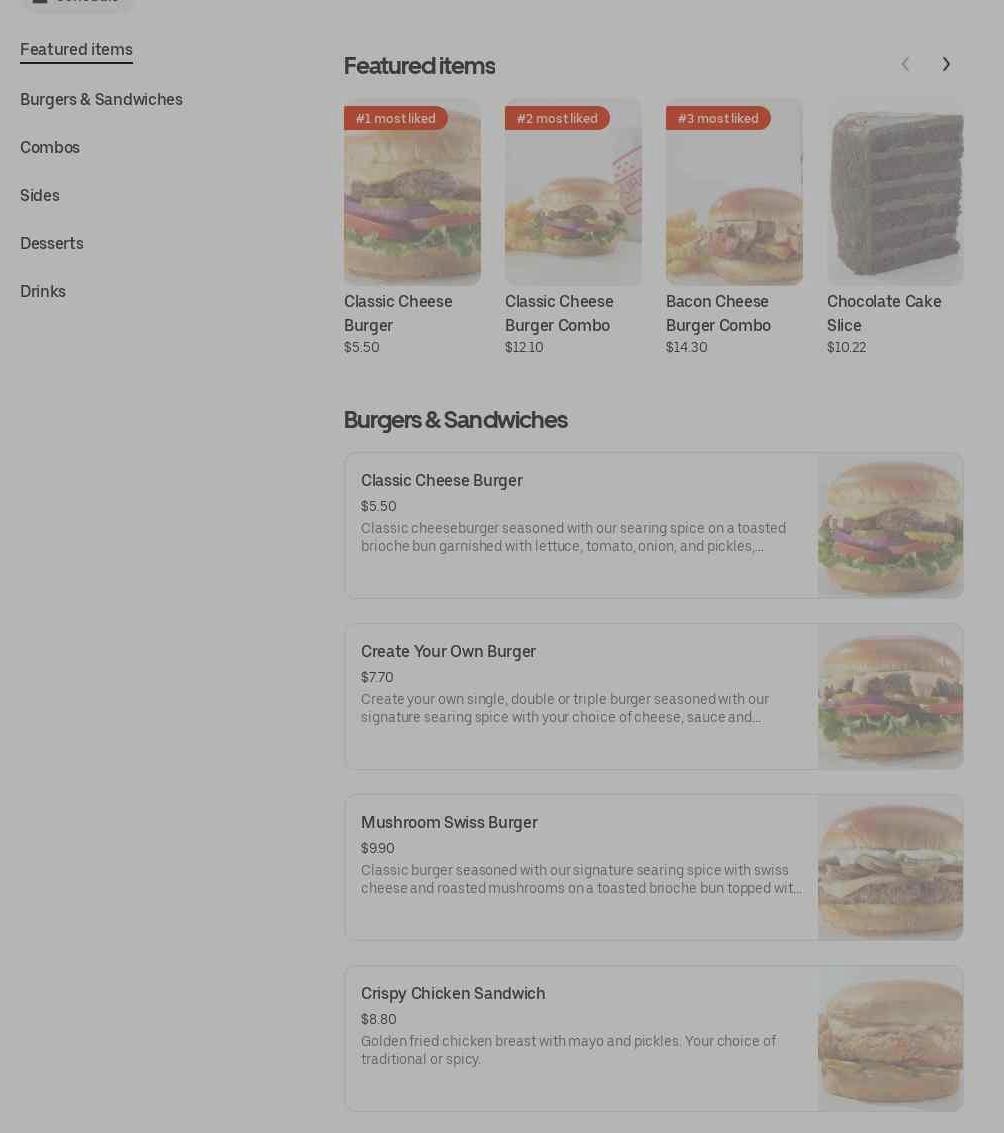This screenshot has width=1004, height=1133.
Task: Select the Featured items category
Action: pyautogui.click(x=76, y=50)
